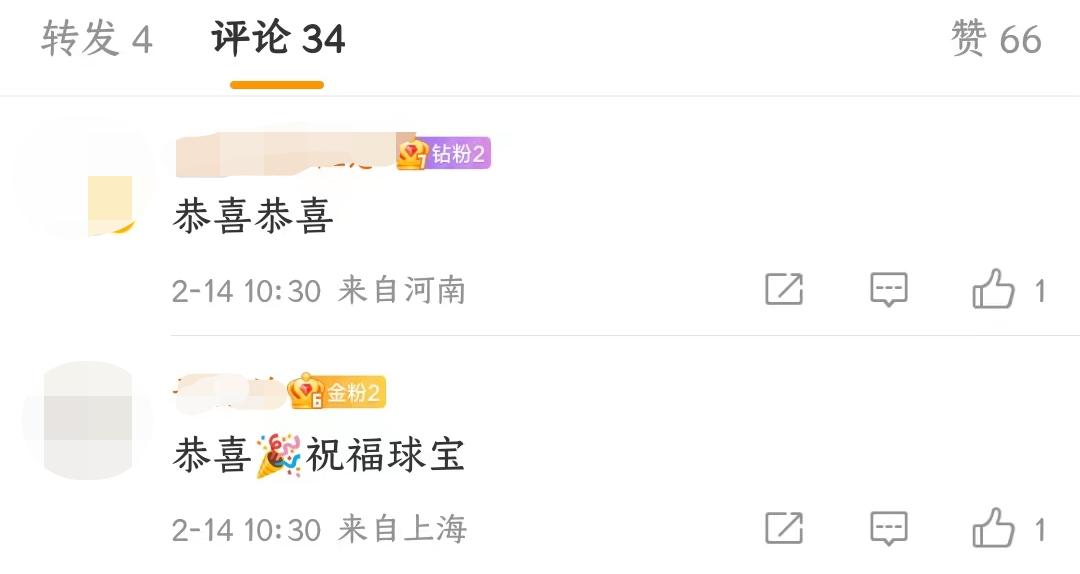Like the 恭喜恭喜 comment

pyautogui.click(x=994, y=291)
